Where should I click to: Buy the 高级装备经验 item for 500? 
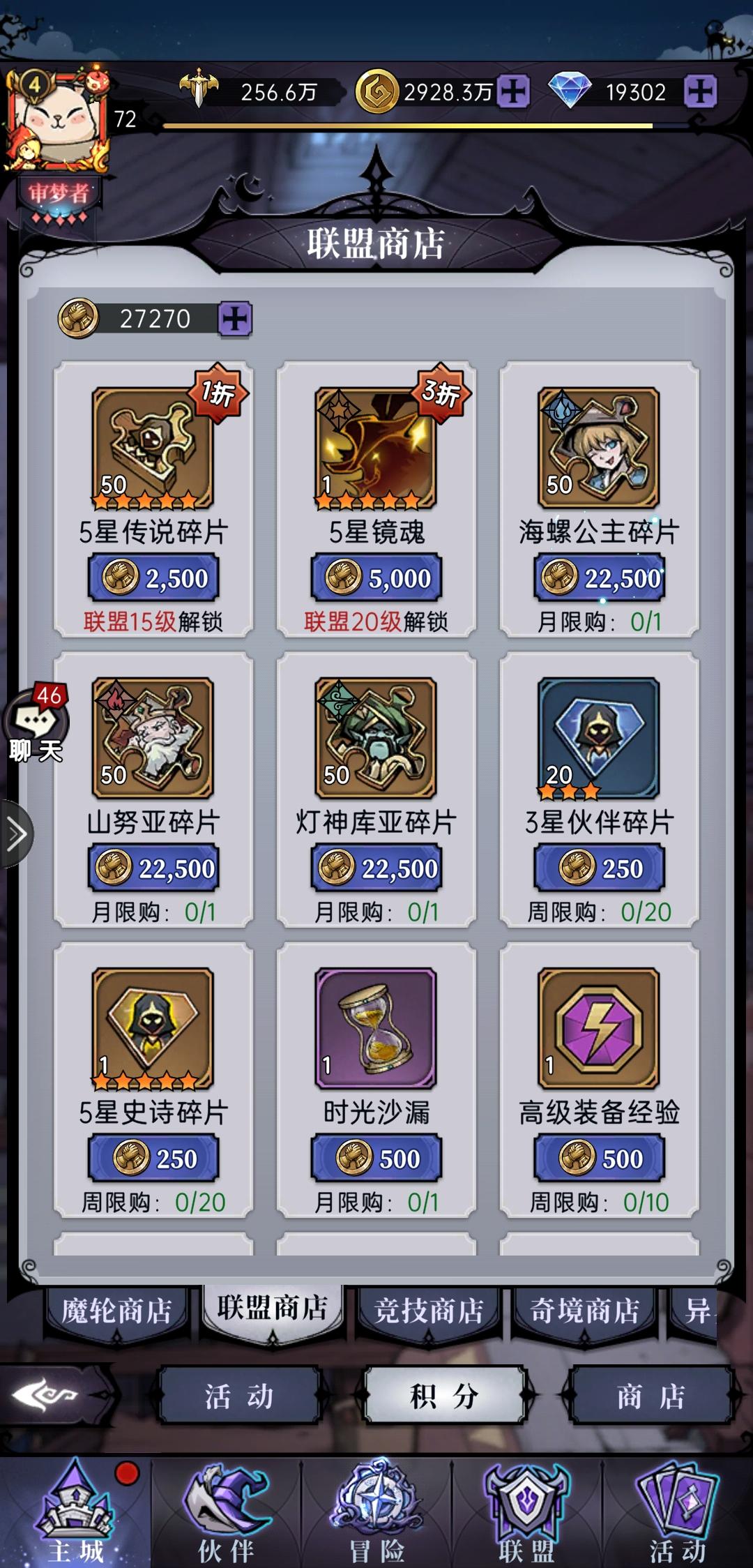click(598, 1158)
